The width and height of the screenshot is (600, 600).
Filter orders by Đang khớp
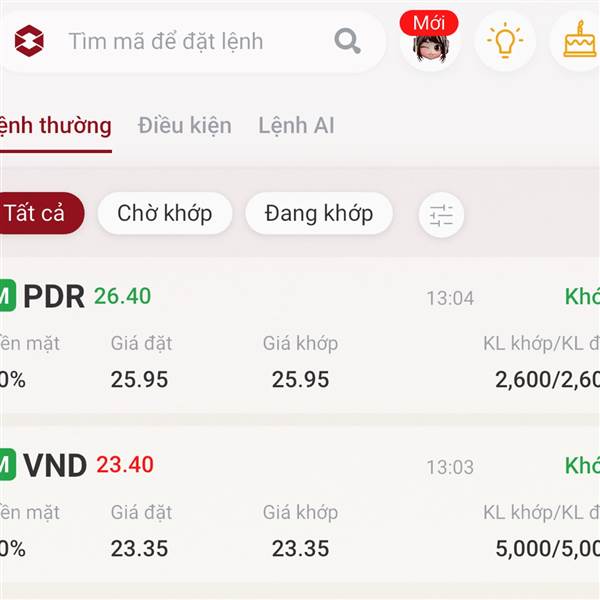click(319, 213)
